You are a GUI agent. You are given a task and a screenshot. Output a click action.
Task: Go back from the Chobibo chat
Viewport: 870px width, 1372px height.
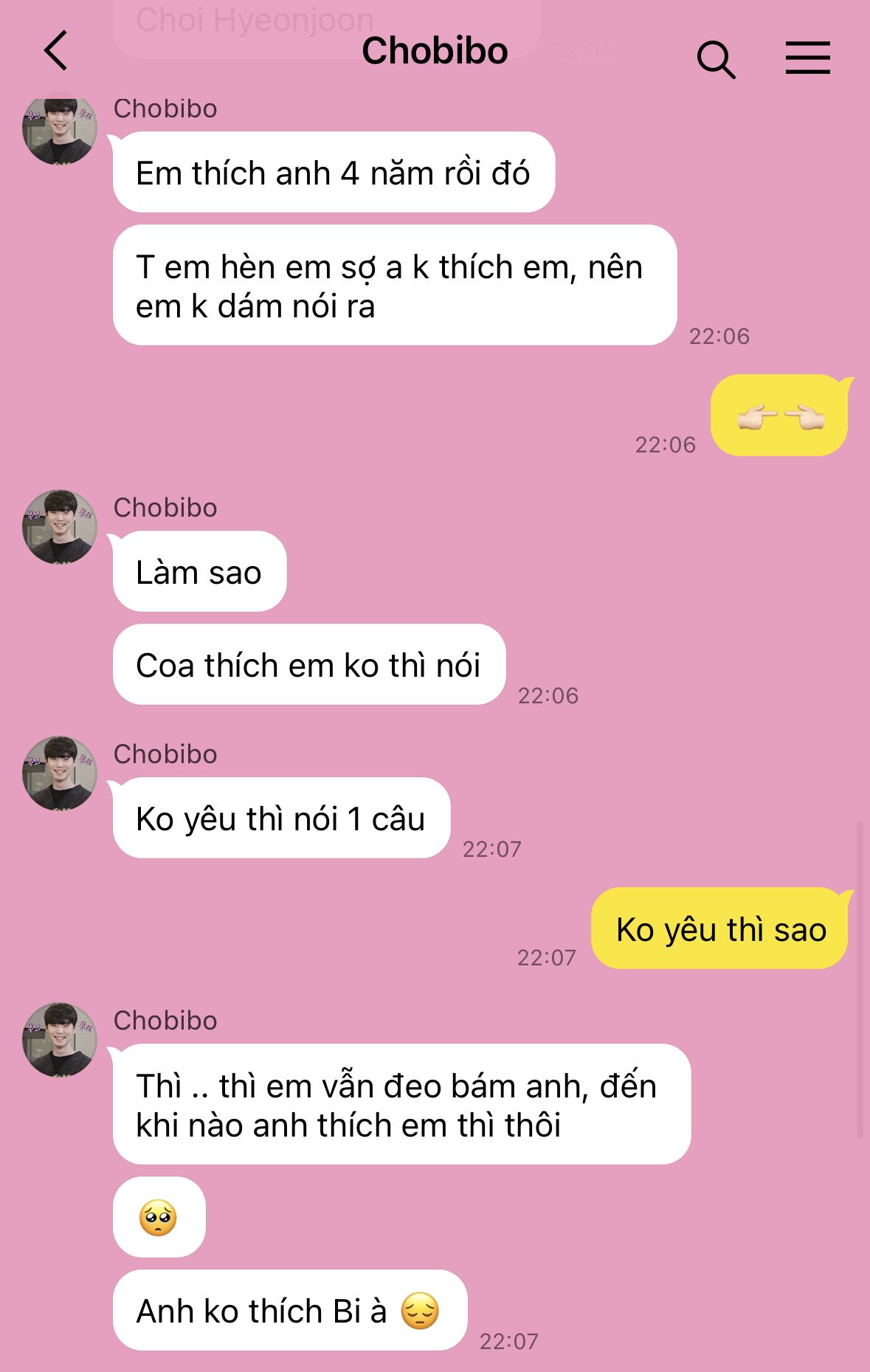coord(56,51)
